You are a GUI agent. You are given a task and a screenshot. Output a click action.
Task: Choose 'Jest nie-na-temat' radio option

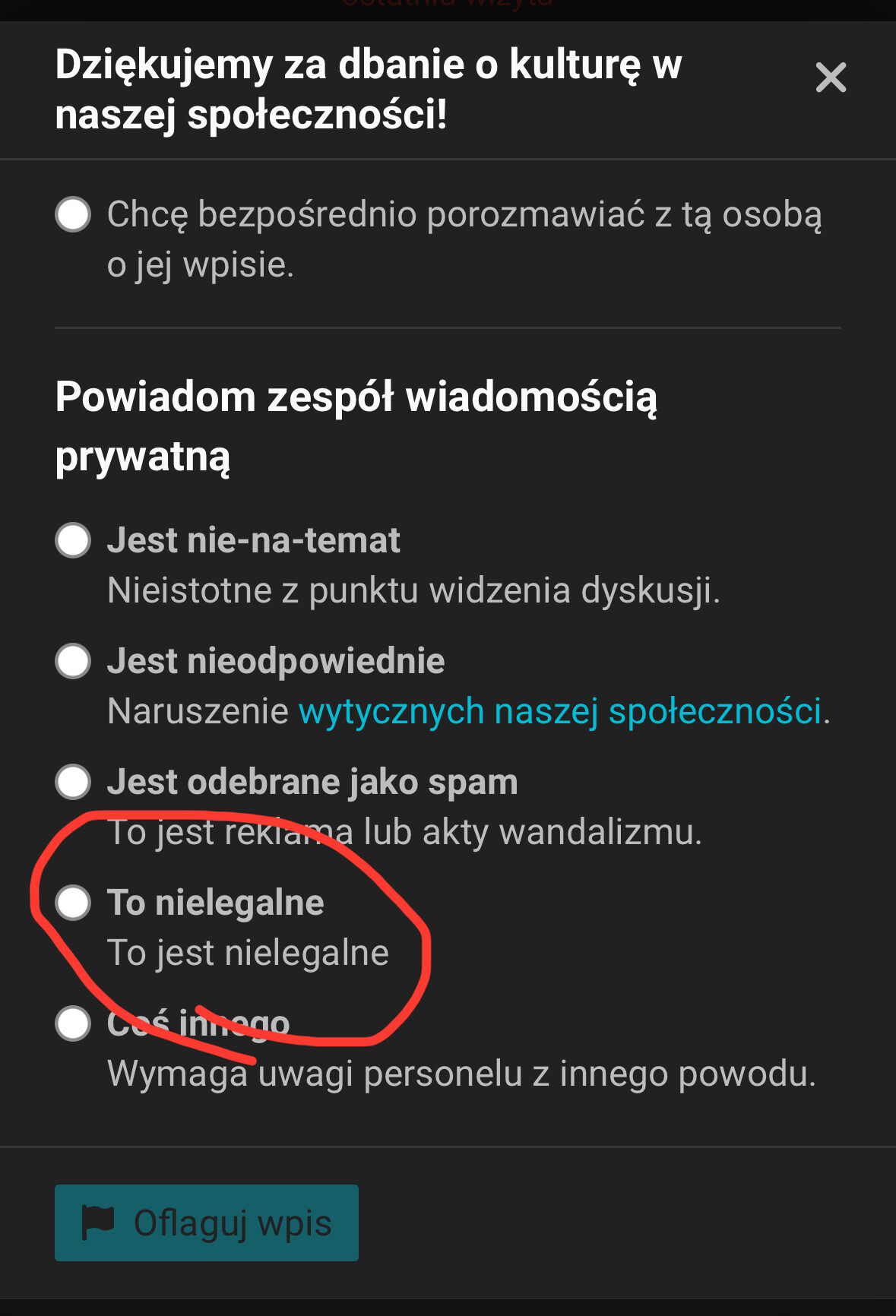(x=73, y=541)
